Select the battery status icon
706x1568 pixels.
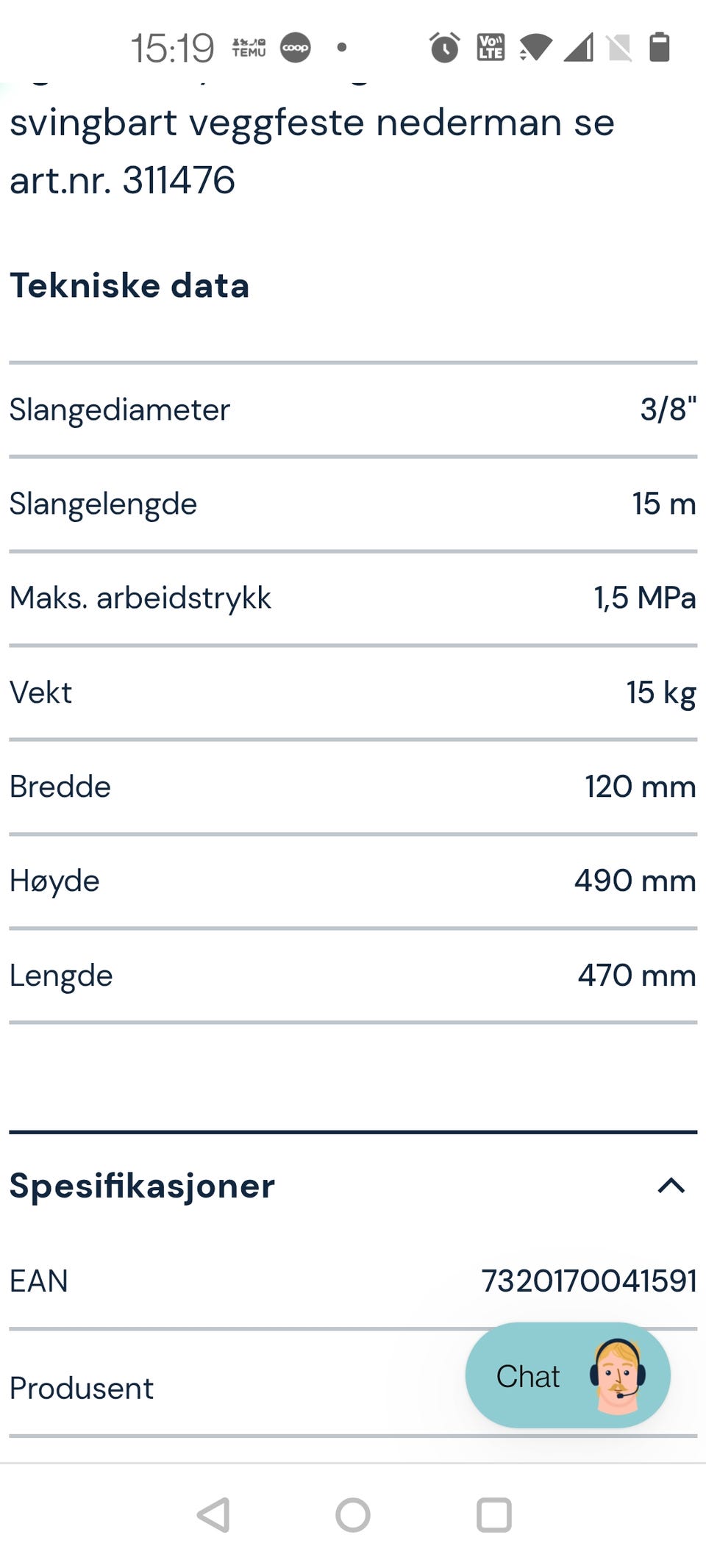tap(660, 46)
